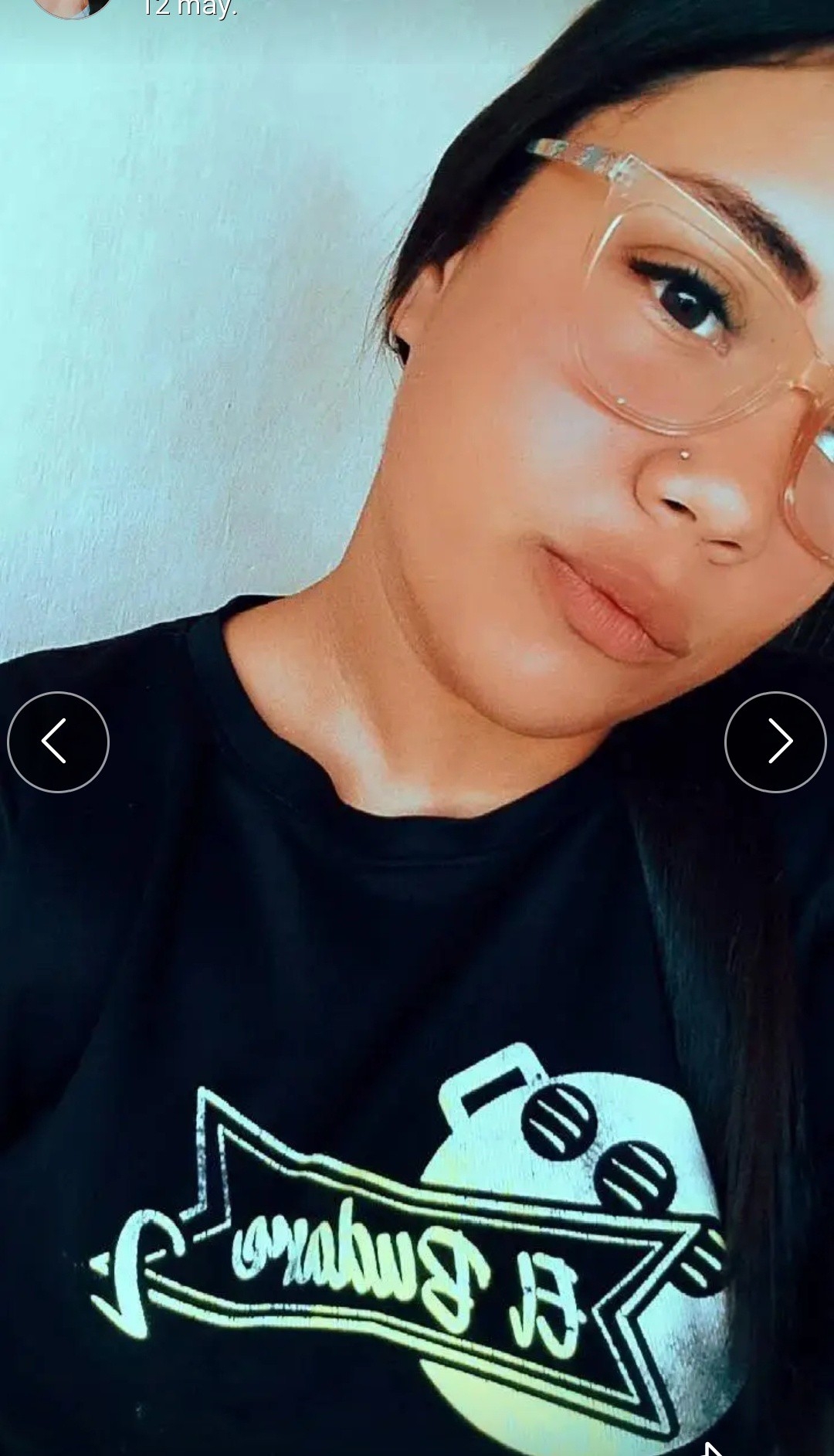The height and width of the screenshot is (1456, 834).
Task: Advance to the next photo
Action: tap(775, 742)
